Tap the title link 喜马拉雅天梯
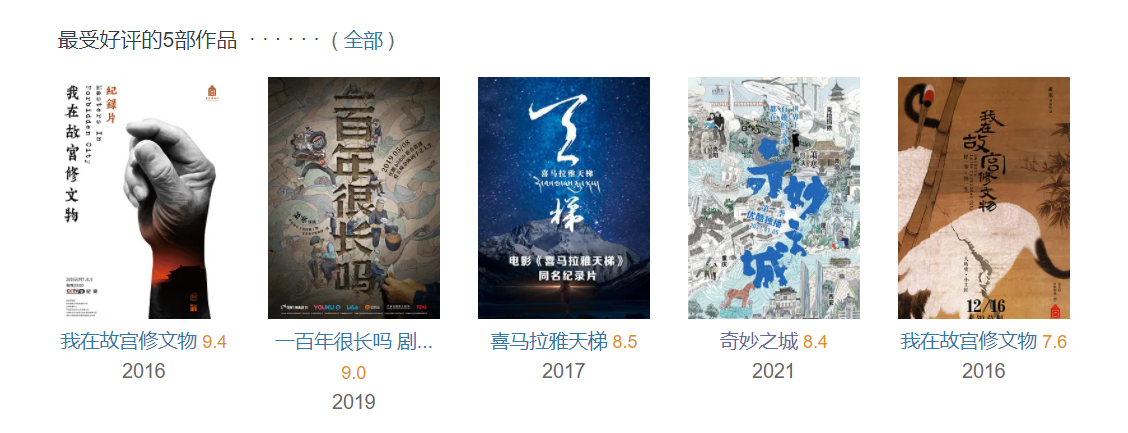Screen dimensions: 1128x433 point(549,341)
